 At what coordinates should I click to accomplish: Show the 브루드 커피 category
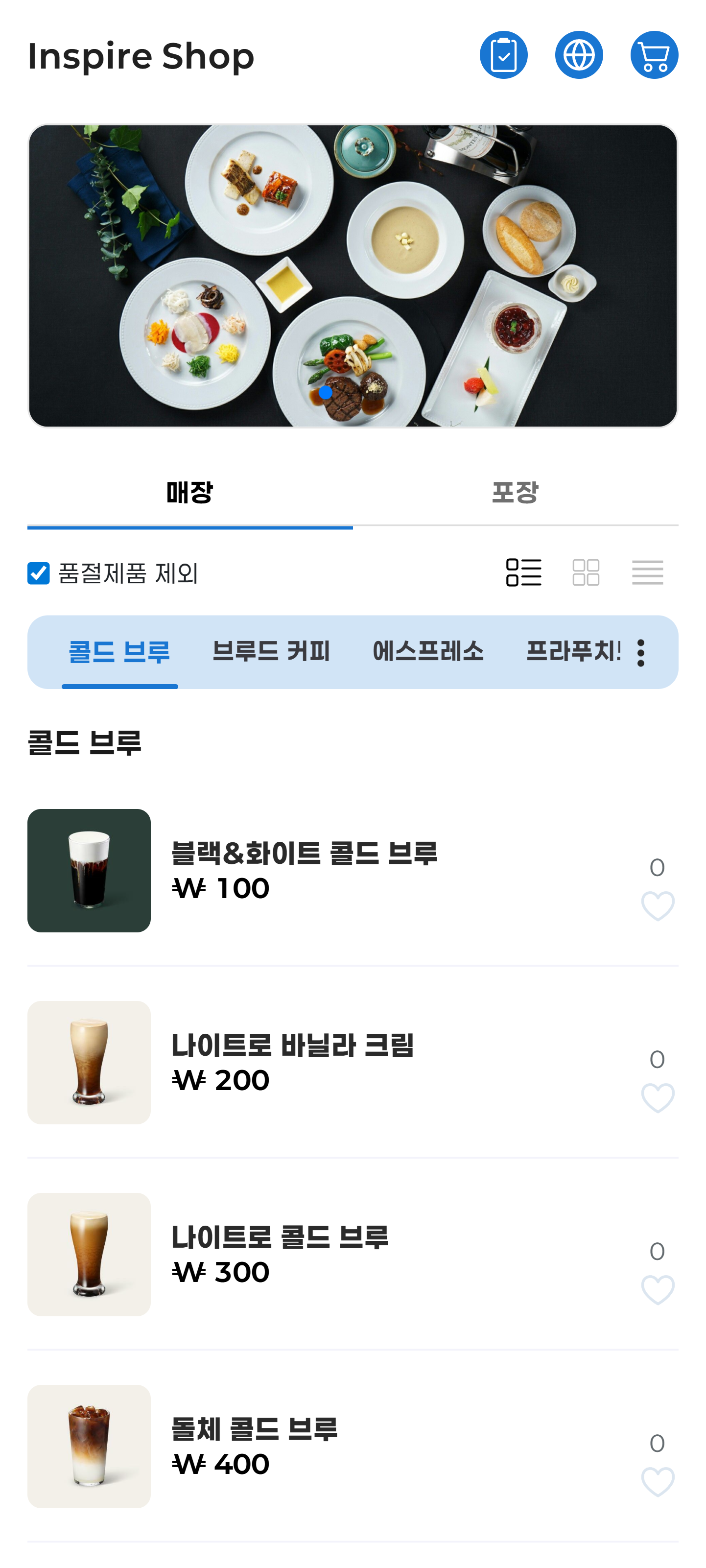coord(271,652)
